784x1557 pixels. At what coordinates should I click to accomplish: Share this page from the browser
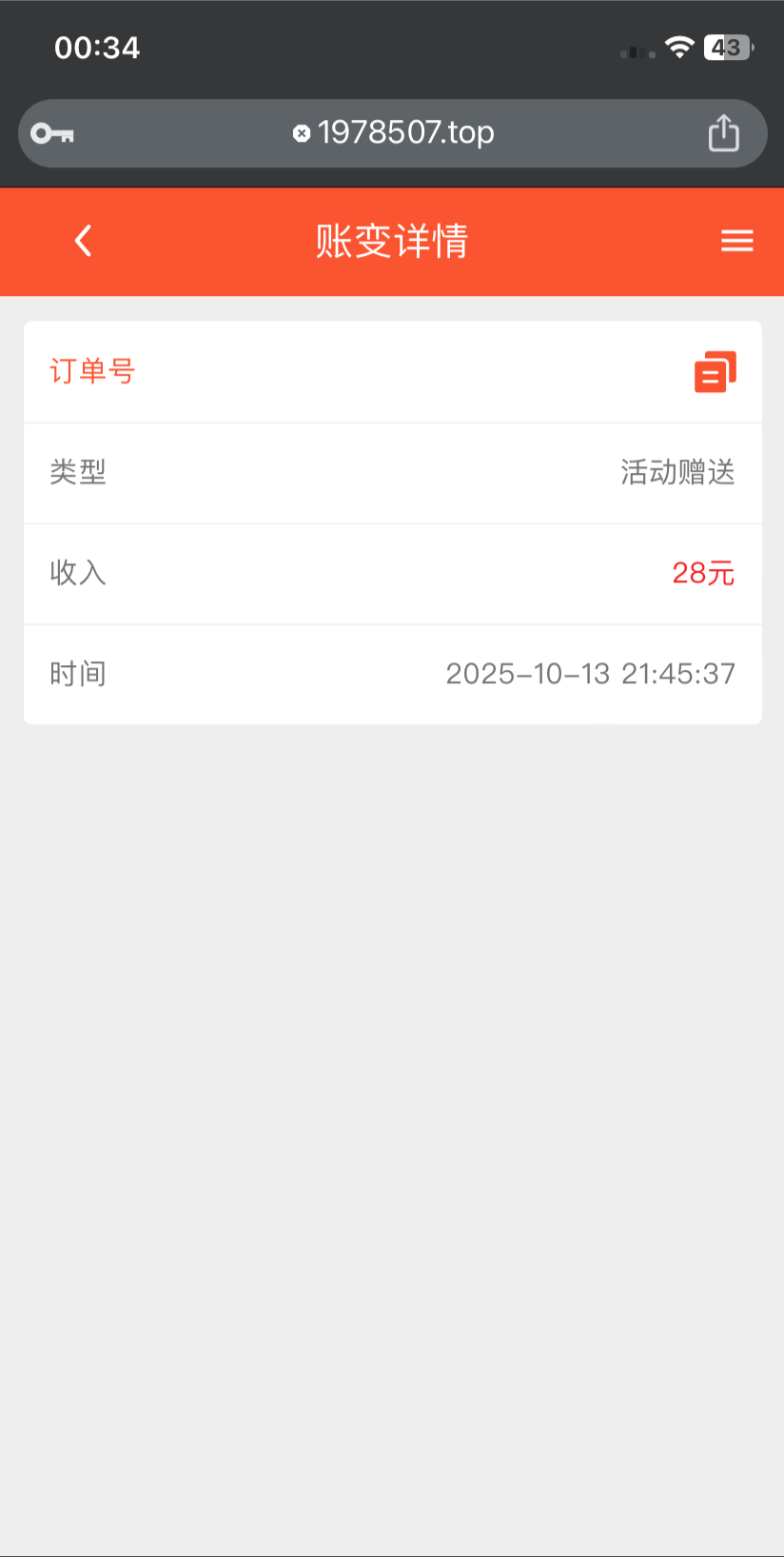[x=723, y=133]
